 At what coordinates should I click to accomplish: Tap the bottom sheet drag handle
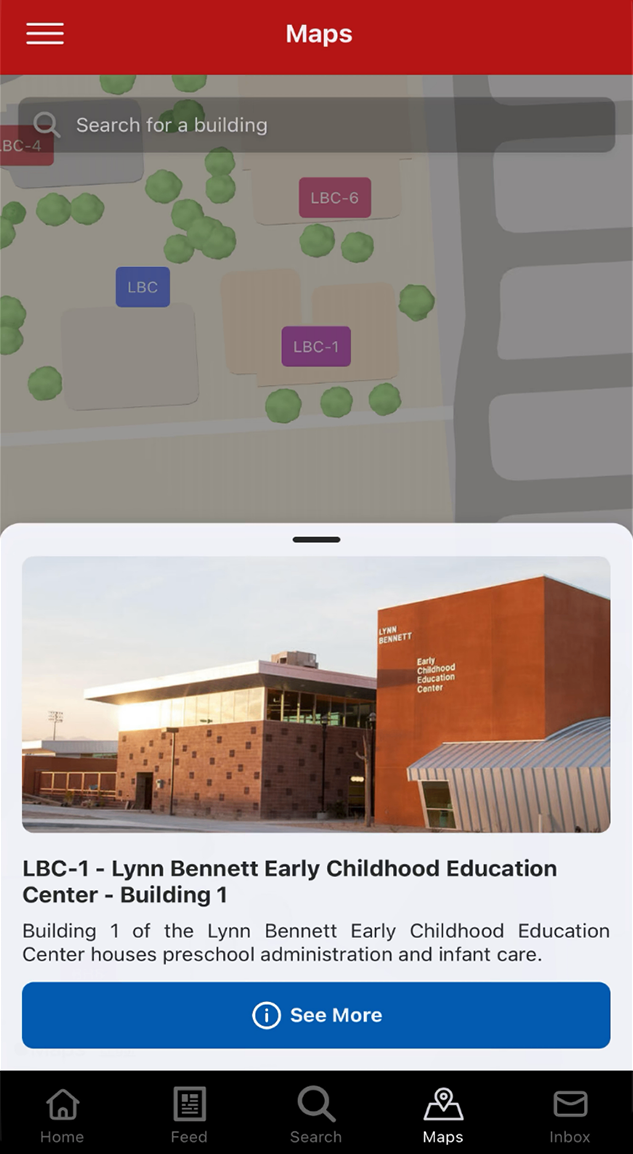(316, 540)
